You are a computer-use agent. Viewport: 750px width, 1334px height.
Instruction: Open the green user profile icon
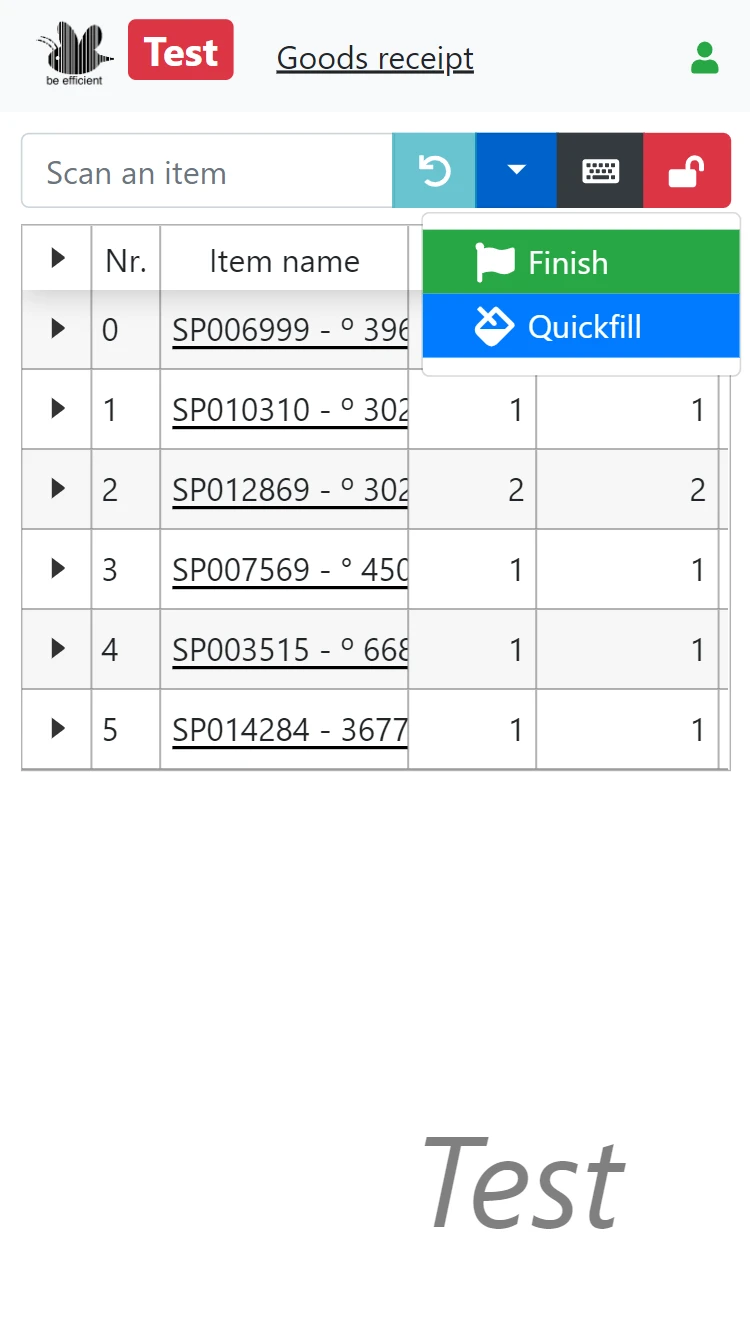click(x=705, y=58)
